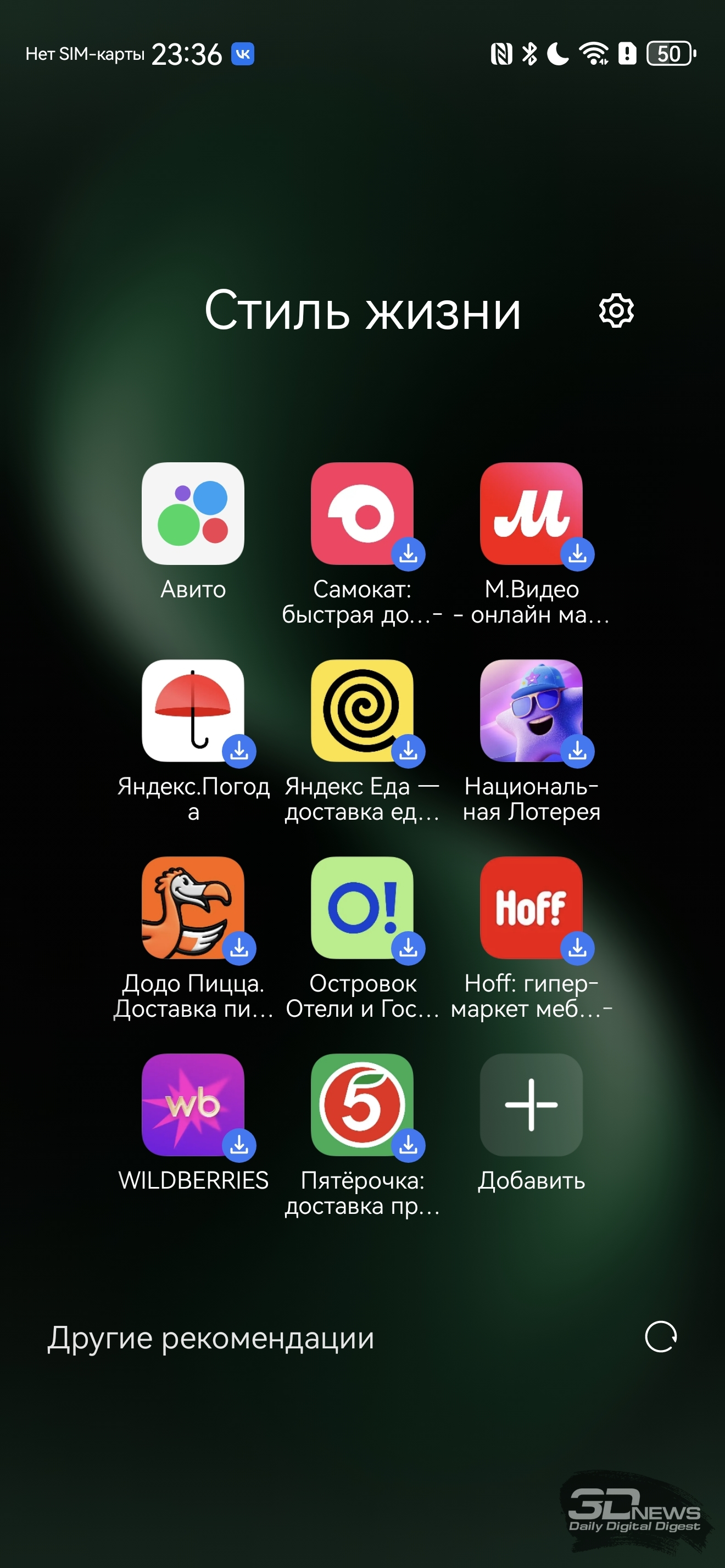Open the Островок hotels app

click(362, 908)
